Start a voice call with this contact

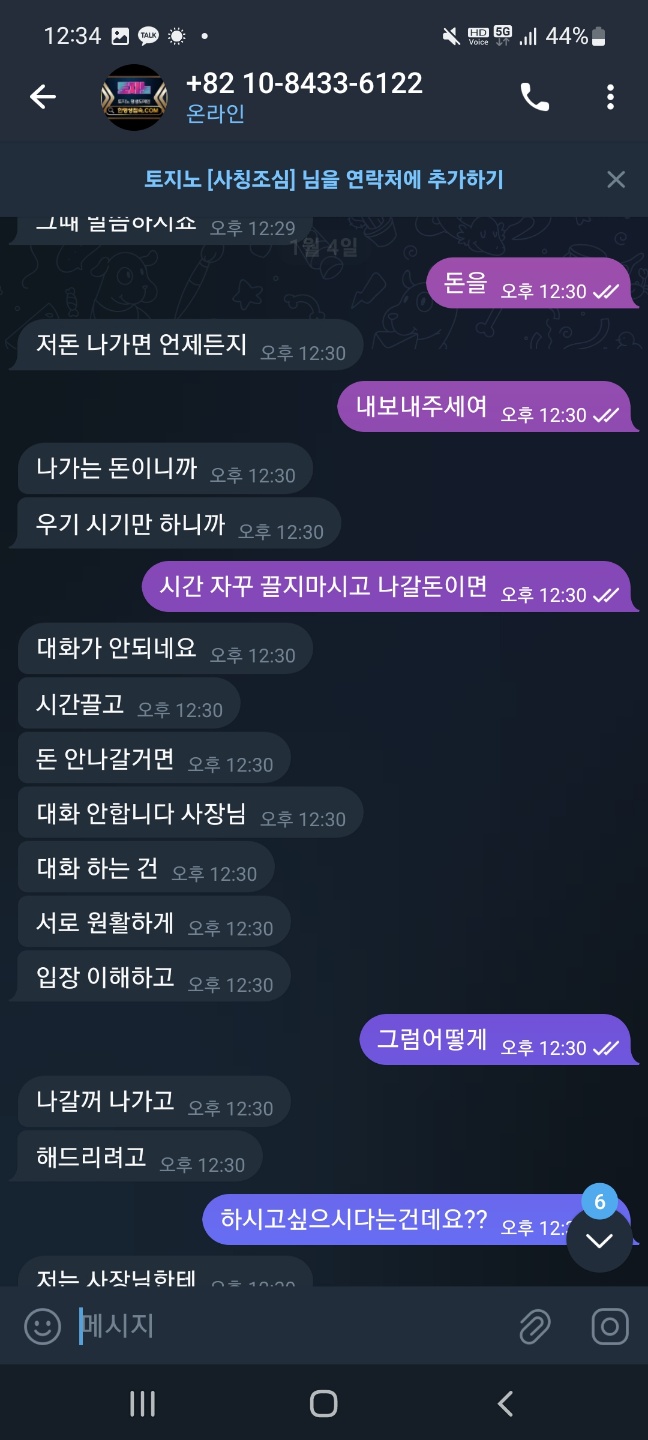tap(534, 97)
